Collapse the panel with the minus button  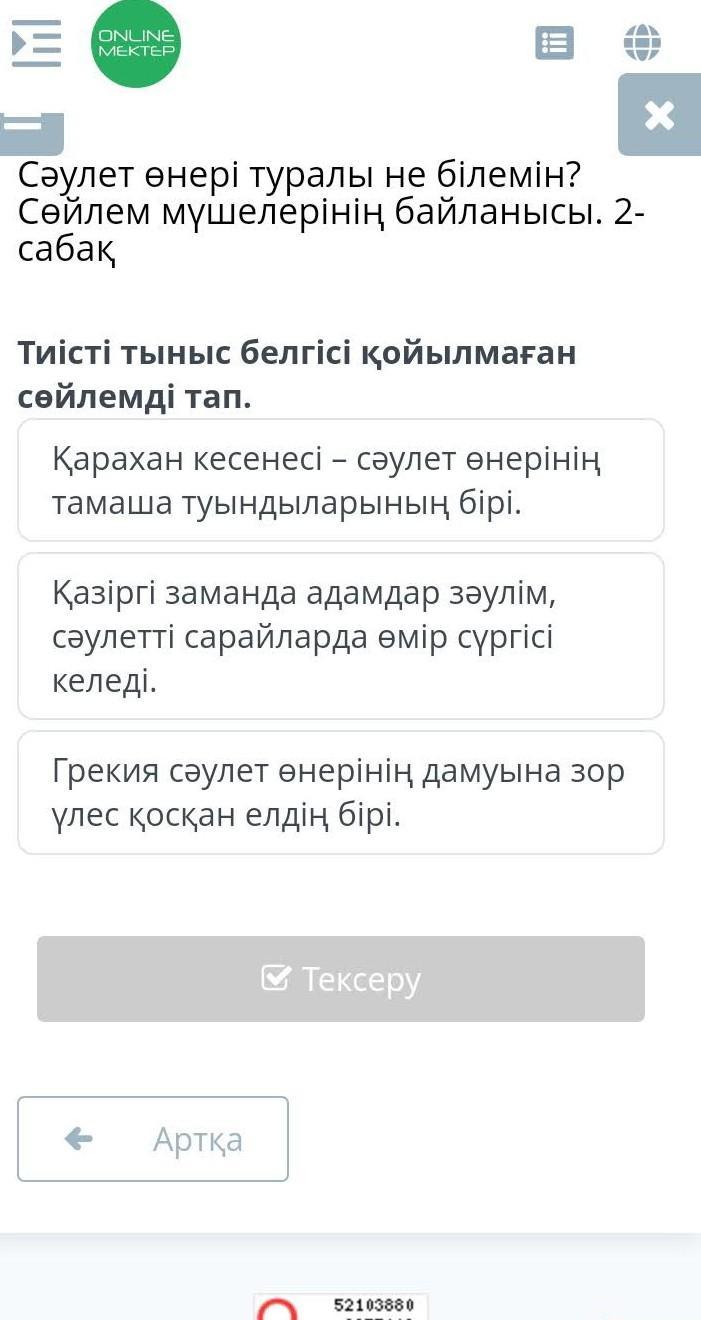(29, 128)
